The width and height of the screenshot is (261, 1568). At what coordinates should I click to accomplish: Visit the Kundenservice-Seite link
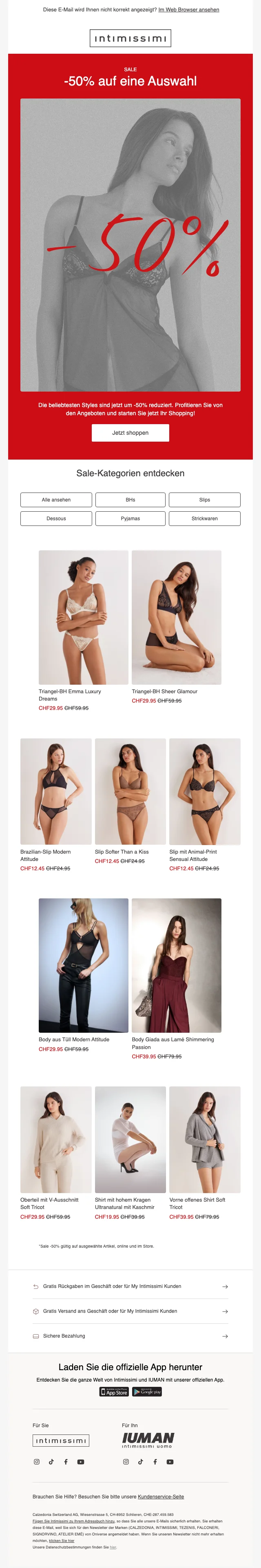click(160, 1497)
